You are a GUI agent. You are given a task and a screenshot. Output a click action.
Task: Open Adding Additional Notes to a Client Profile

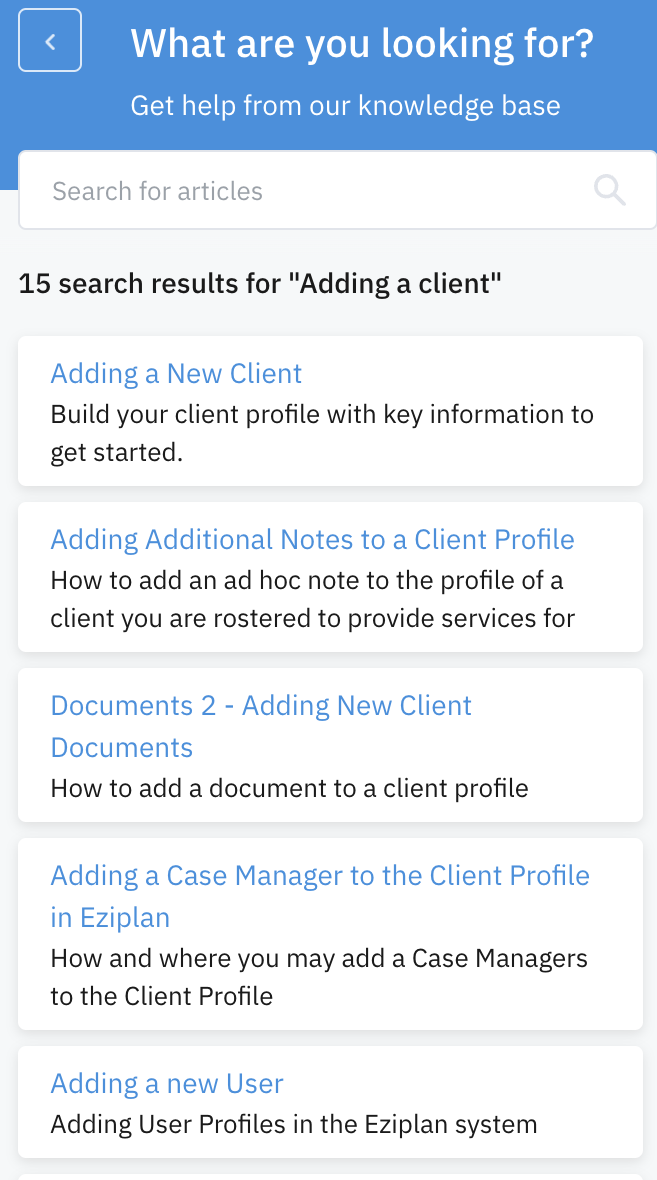[x=312, y=540]
